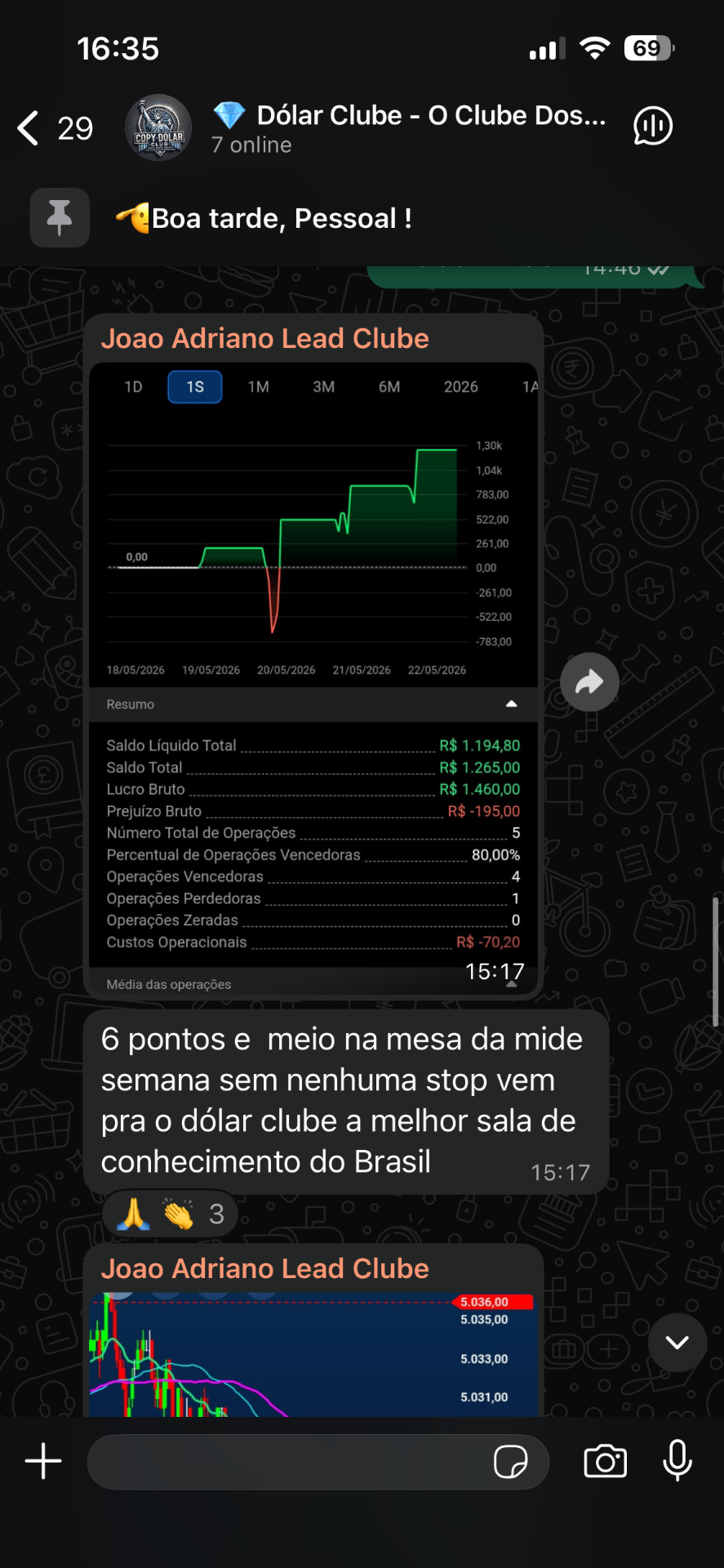Start a voice chat in the group
724x1568 pixels.
(653, 127)
